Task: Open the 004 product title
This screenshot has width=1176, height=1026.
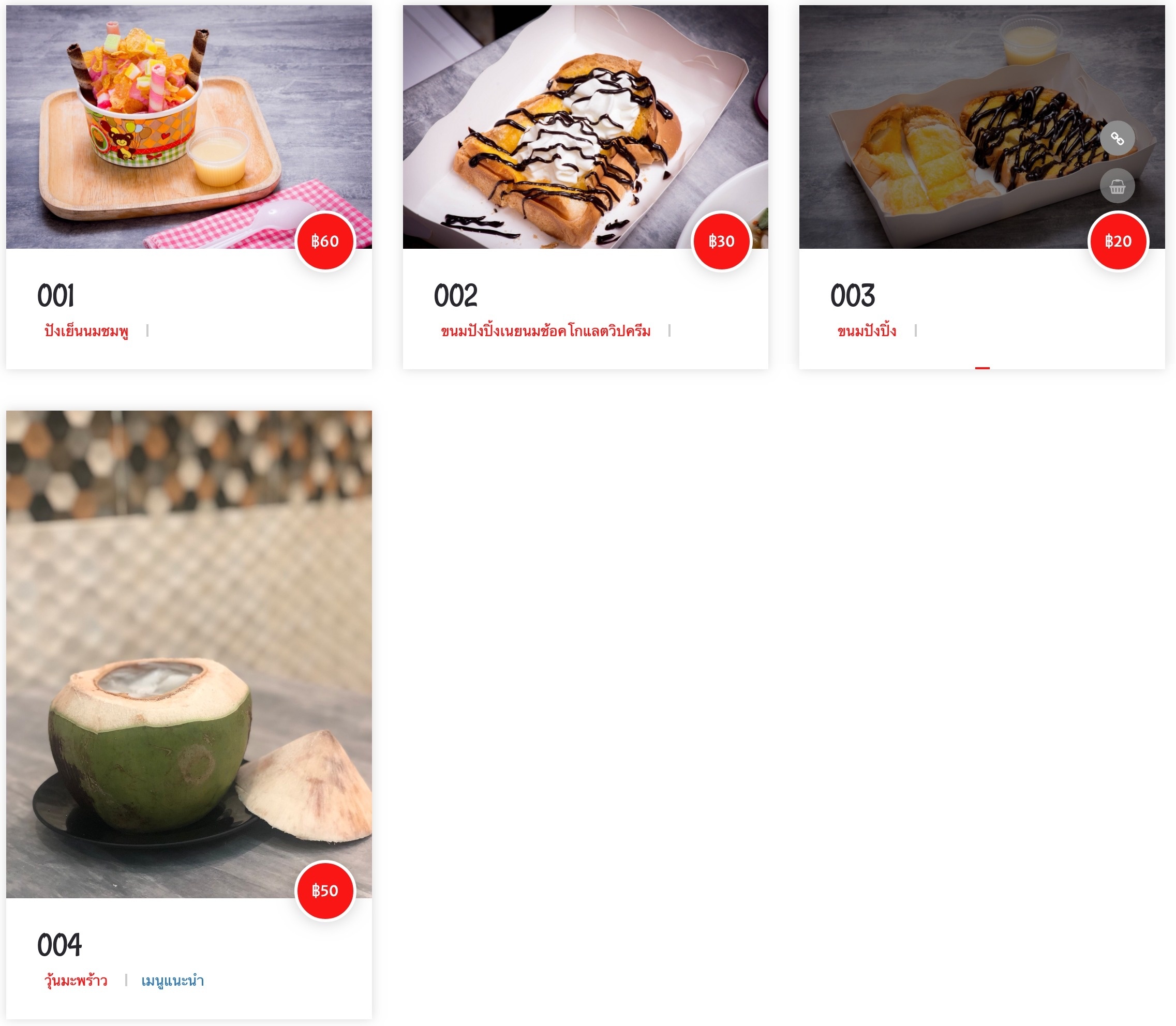Action: tap(59, 945)
